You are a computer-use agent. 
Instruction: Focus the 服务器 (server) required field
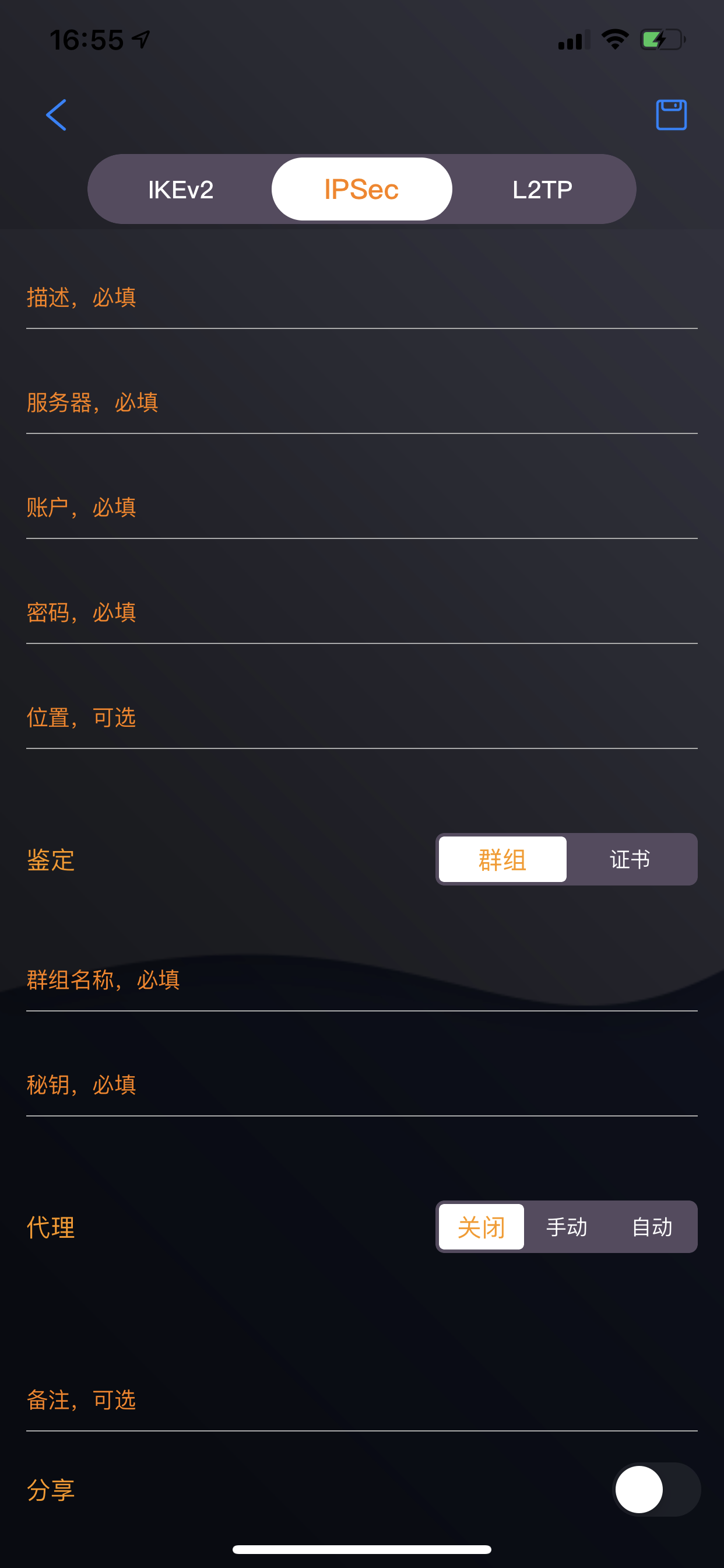pyautogui.click(x=361, y=403)
